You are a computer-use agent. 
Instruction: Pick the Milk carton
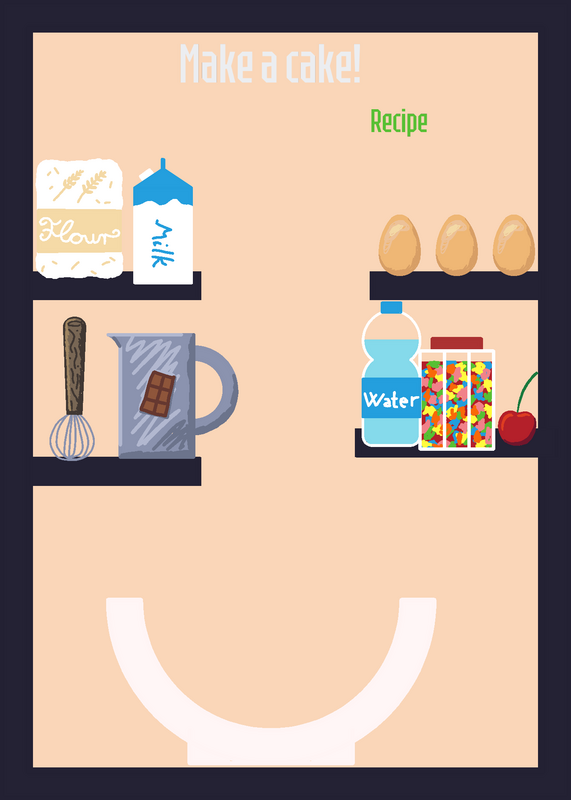click(x=163, y=221)
